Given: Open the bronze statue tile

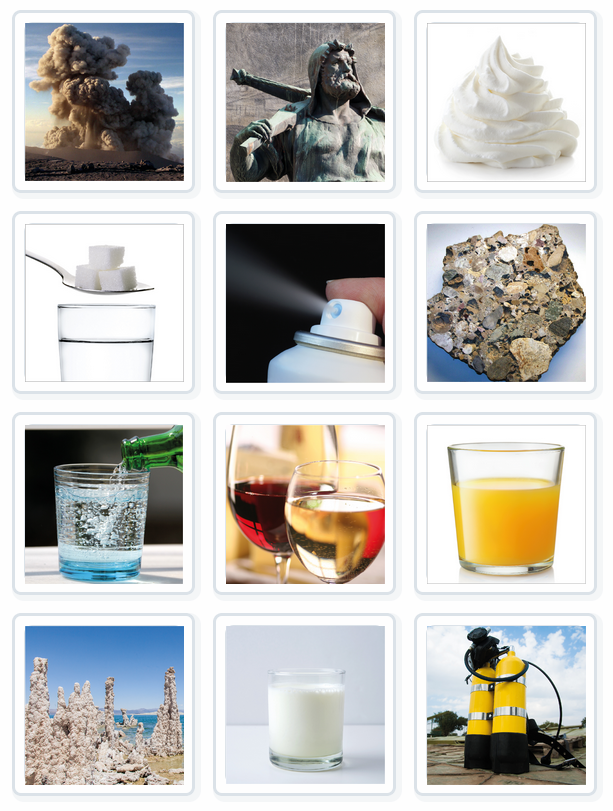Looking at the screenshot, I should pyautogui.click(x=305, y=102).
